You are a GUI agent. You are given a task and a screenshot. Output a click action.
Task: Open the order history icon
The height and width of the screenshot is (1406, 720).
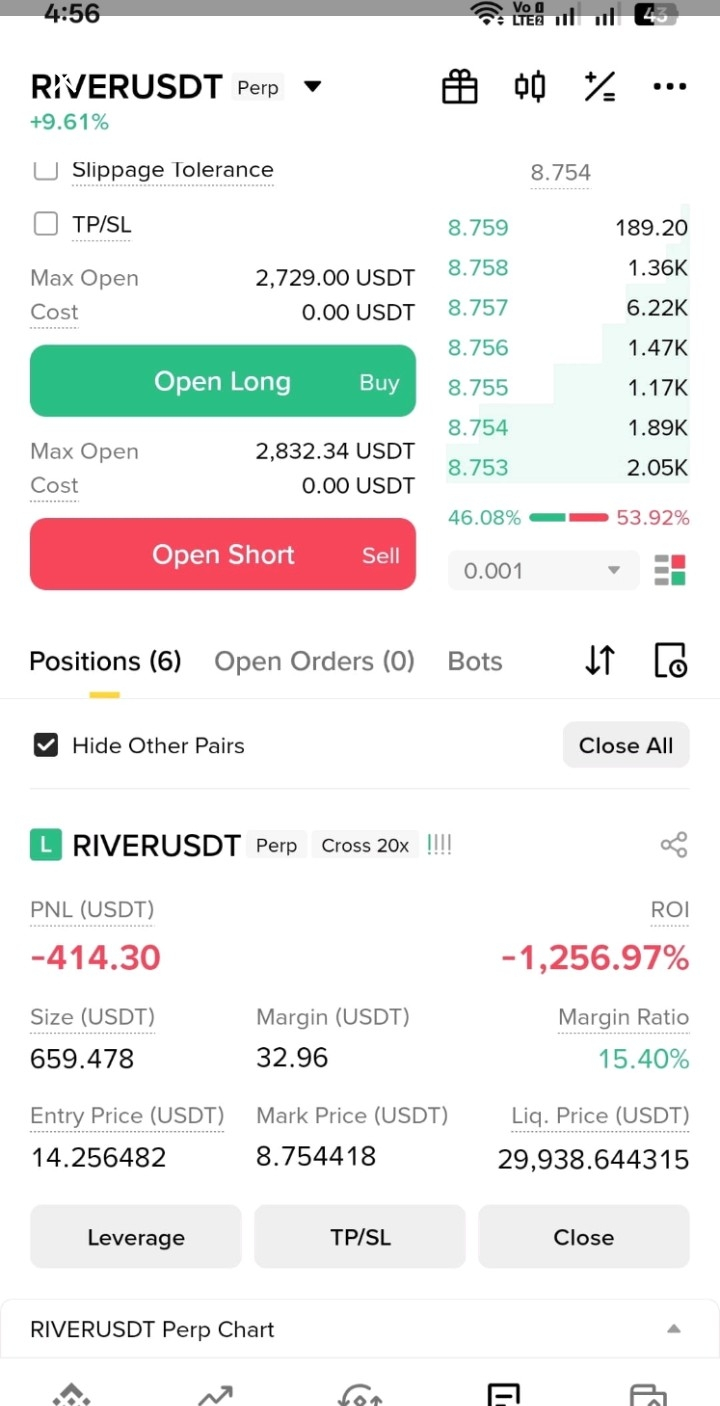[x=670, y=661]
